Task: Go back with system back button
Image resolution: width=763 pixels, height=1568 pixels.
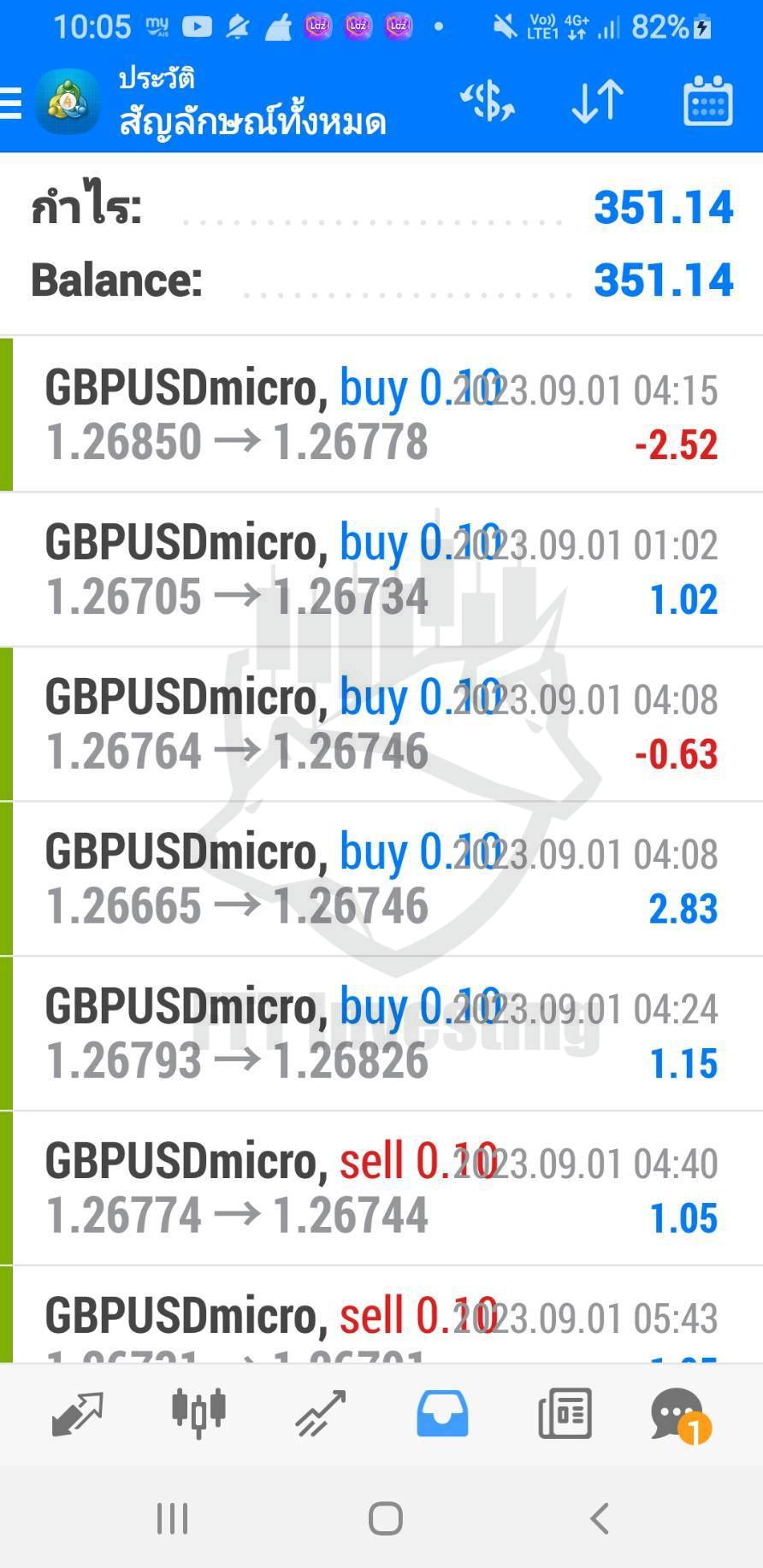Action: [600, 1518]
